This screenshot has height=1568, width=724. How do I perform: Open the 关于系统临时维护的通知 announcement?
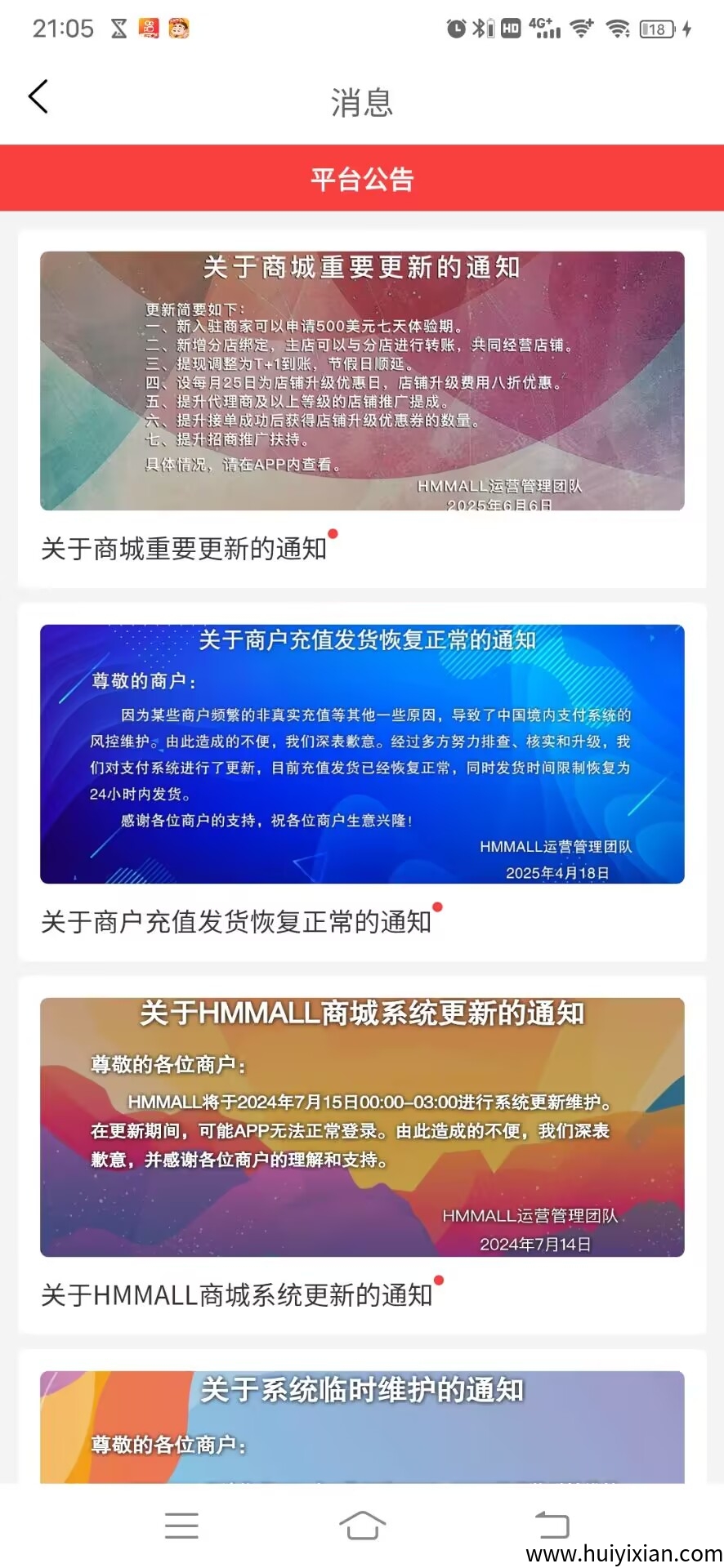362,1426
